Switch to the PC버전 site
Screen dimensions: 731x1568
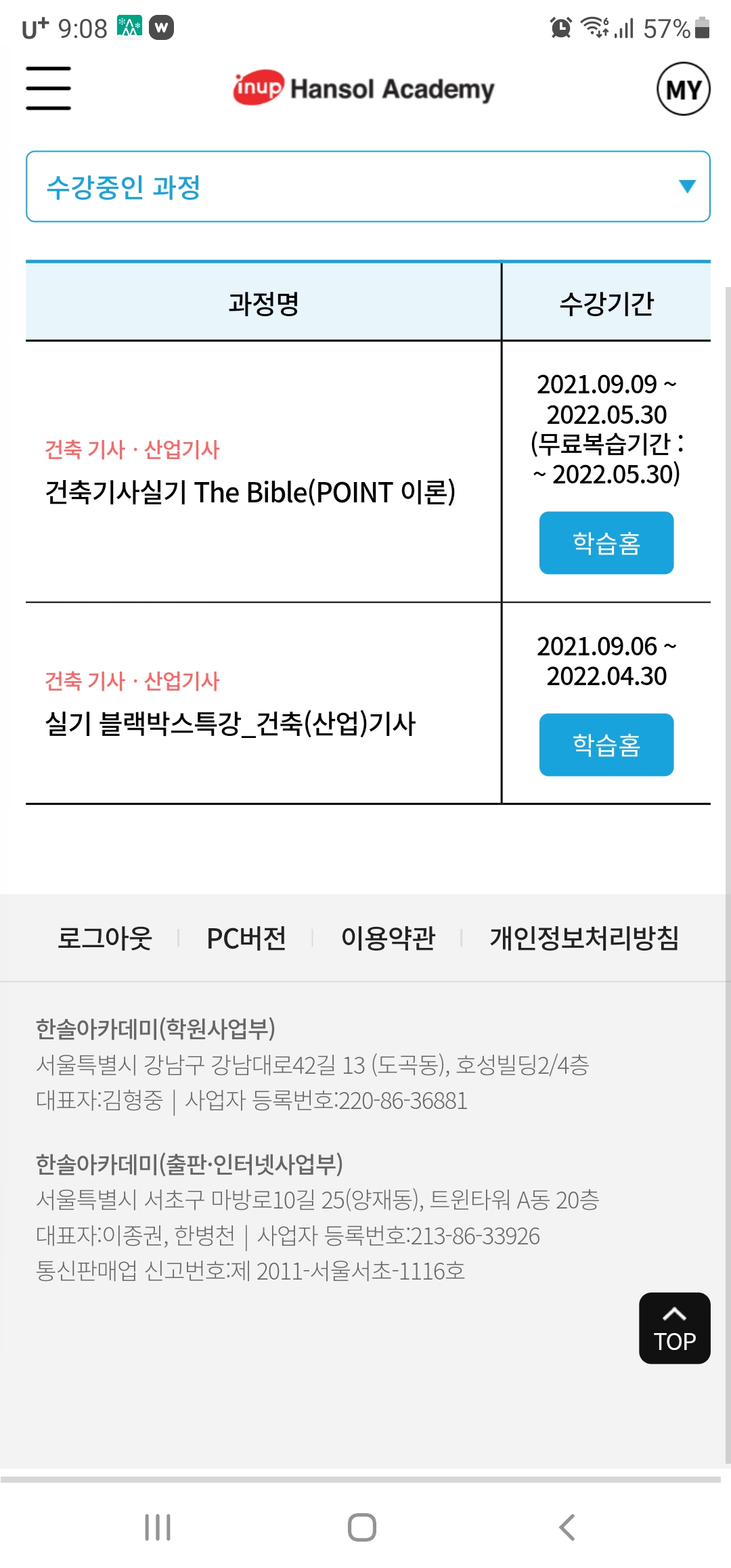[246, 938]
